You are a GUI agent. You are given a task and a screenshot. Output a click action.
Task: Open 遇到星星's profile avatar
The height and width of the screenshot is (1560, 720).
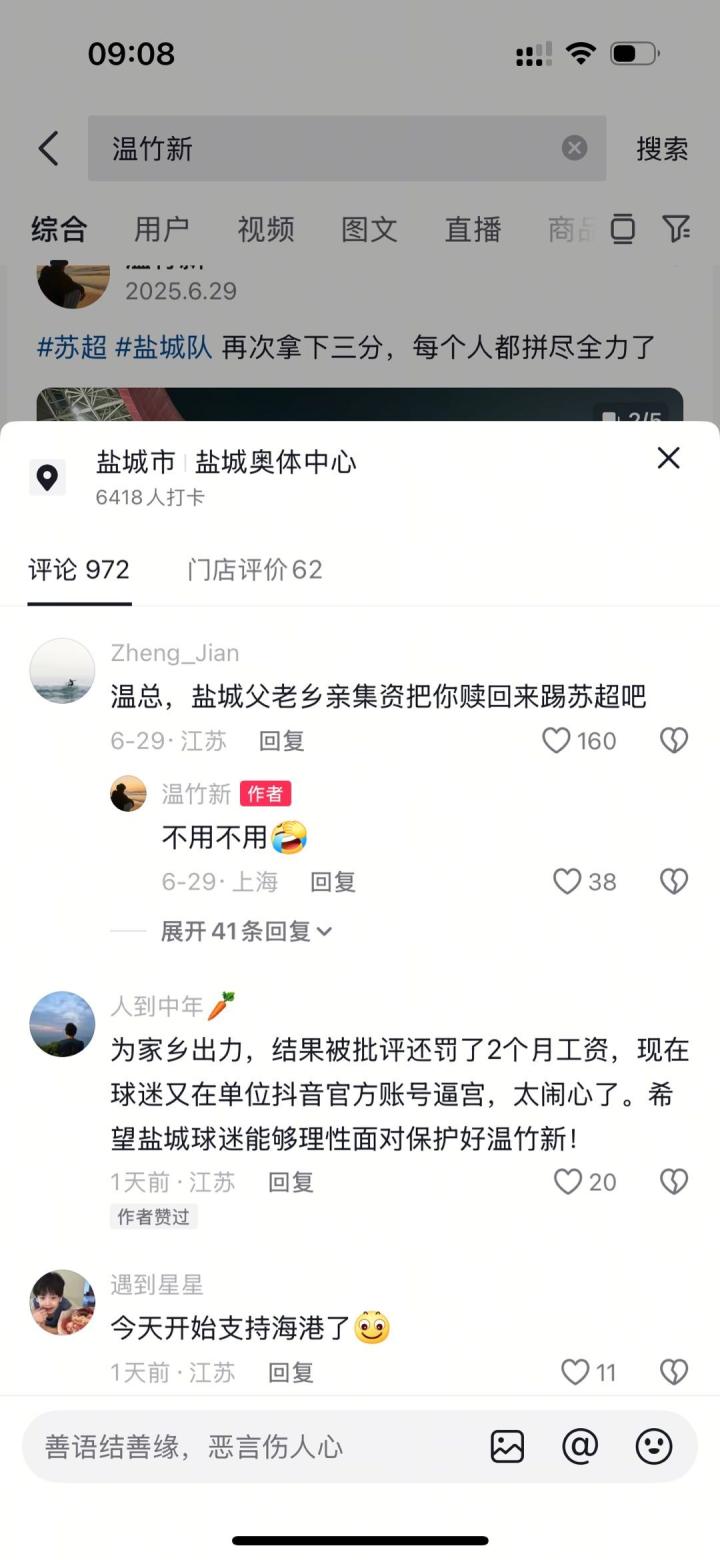[x=62, y=1302]
